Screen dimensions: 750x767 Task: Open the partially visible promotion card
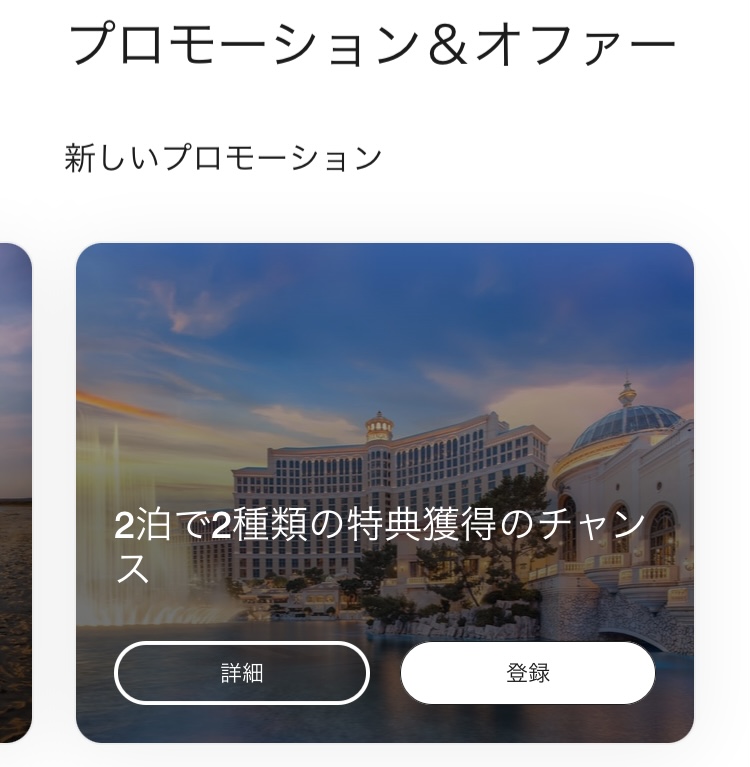15,492
